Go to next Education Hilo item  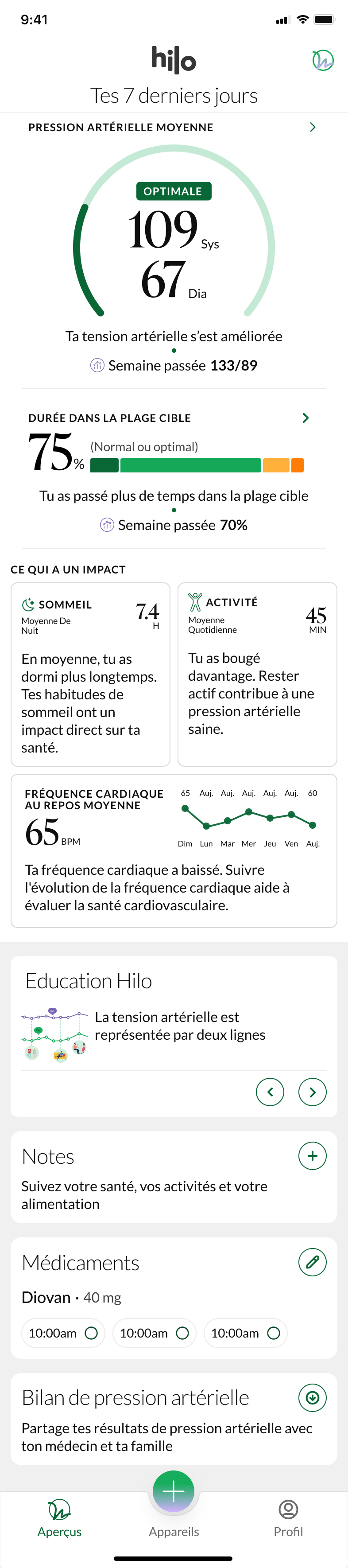click(312, 1092)
